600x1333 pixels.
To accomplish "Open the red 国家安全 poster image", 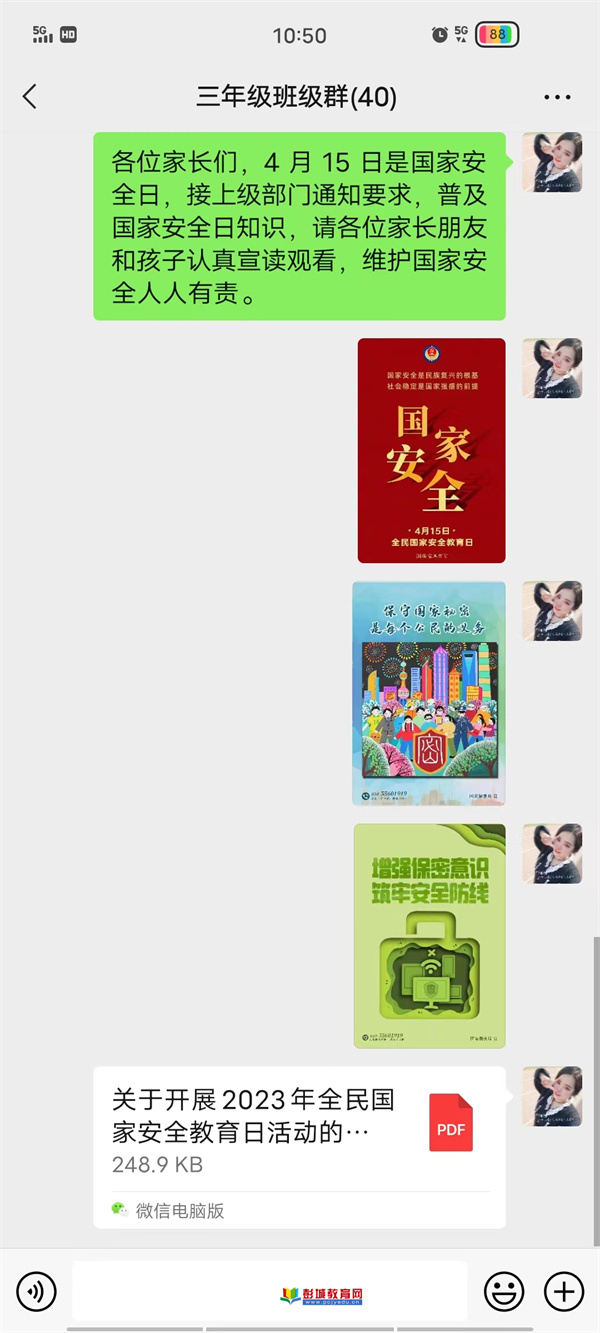I will (431, 450).
